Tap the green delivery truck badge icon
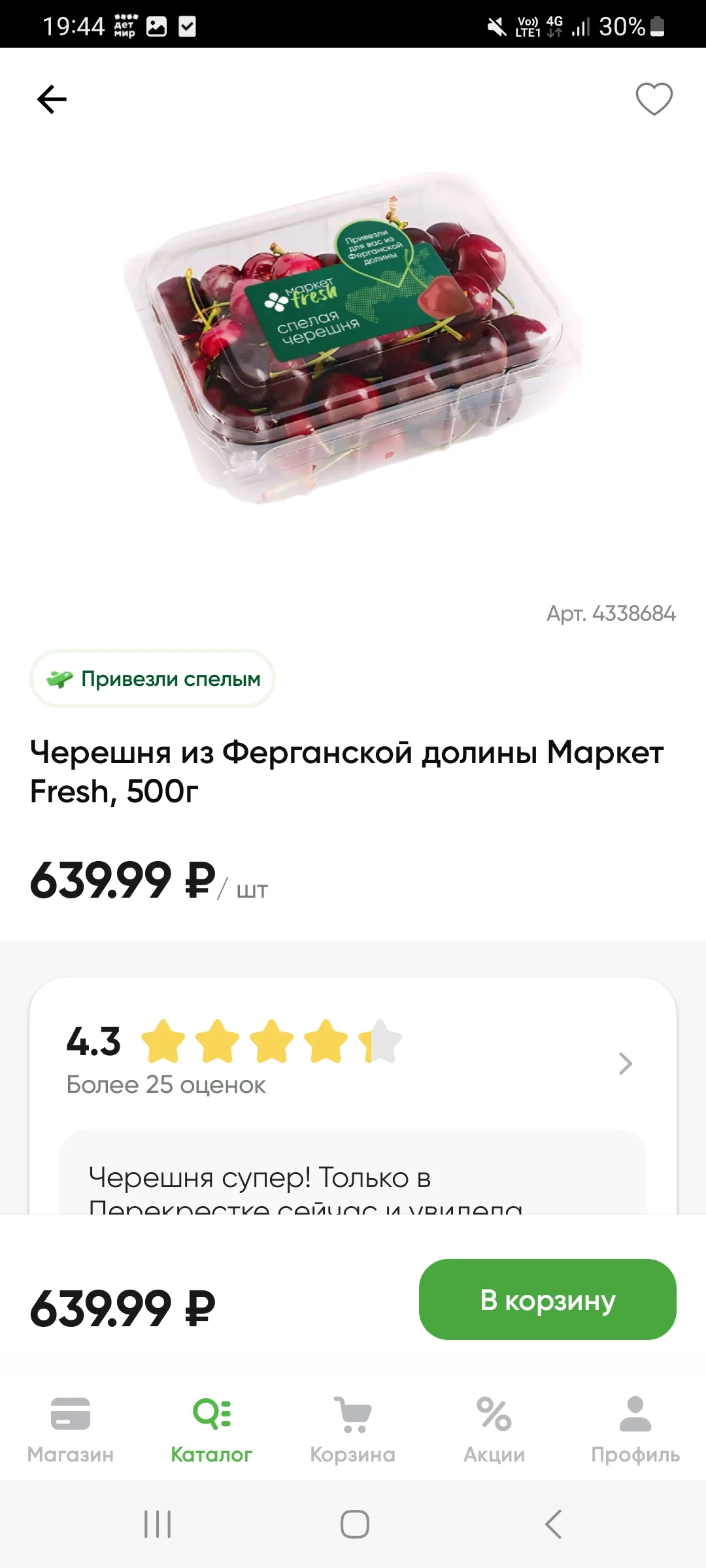This screenshot has height=1568, width=706. point(60,679)
